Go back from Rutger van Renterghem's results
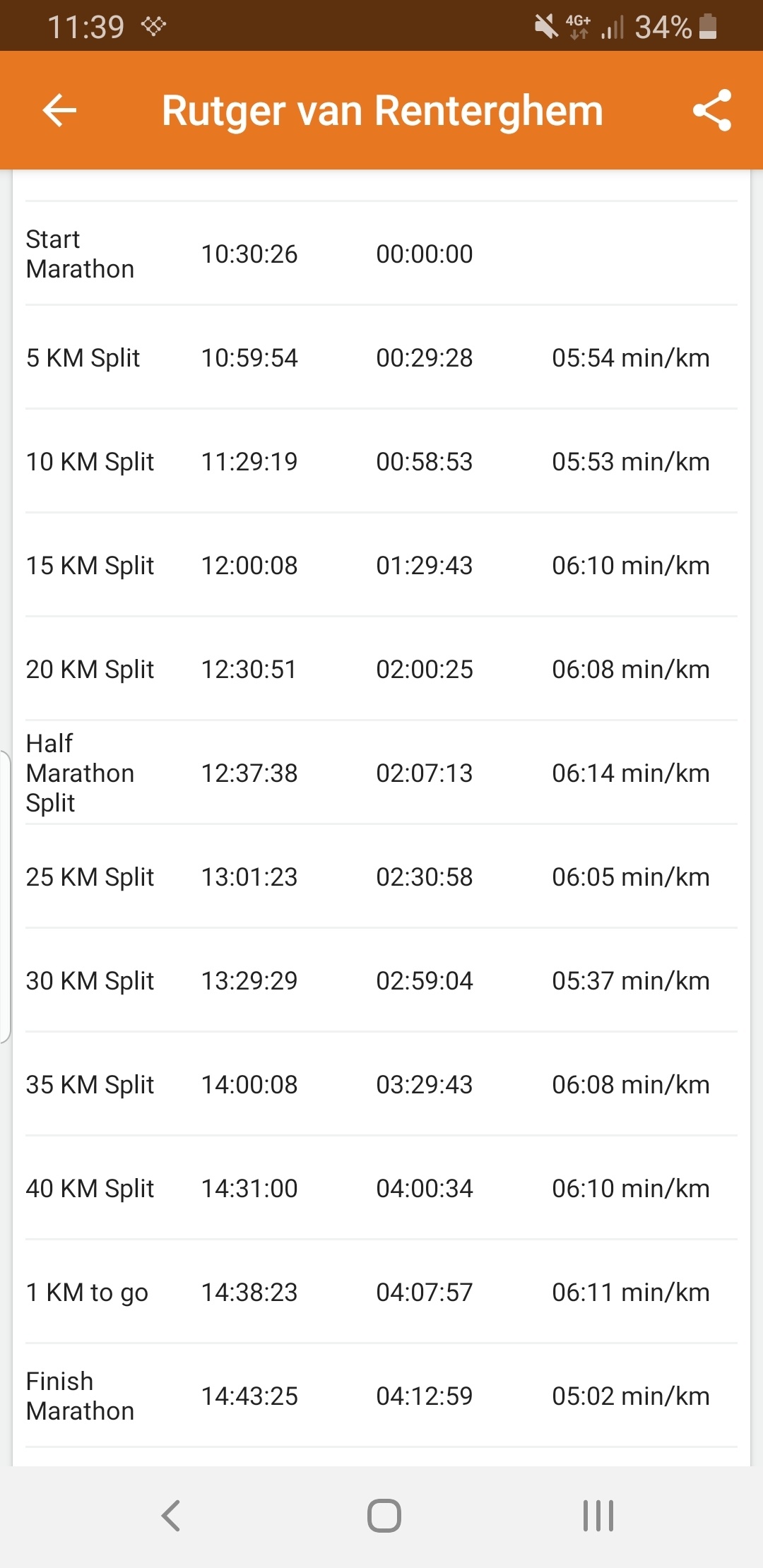The image size is (763, 1568). pyautogui.click(x=59, y=110)
